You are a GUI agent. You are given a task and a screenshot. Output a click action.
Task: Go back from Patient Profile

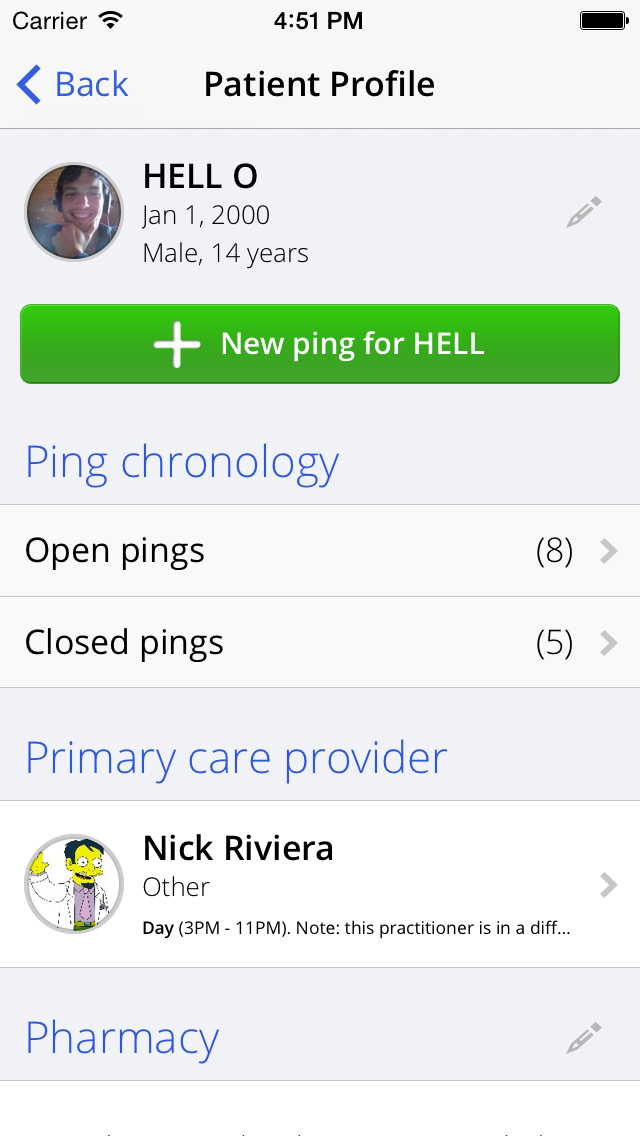[72, 84]
